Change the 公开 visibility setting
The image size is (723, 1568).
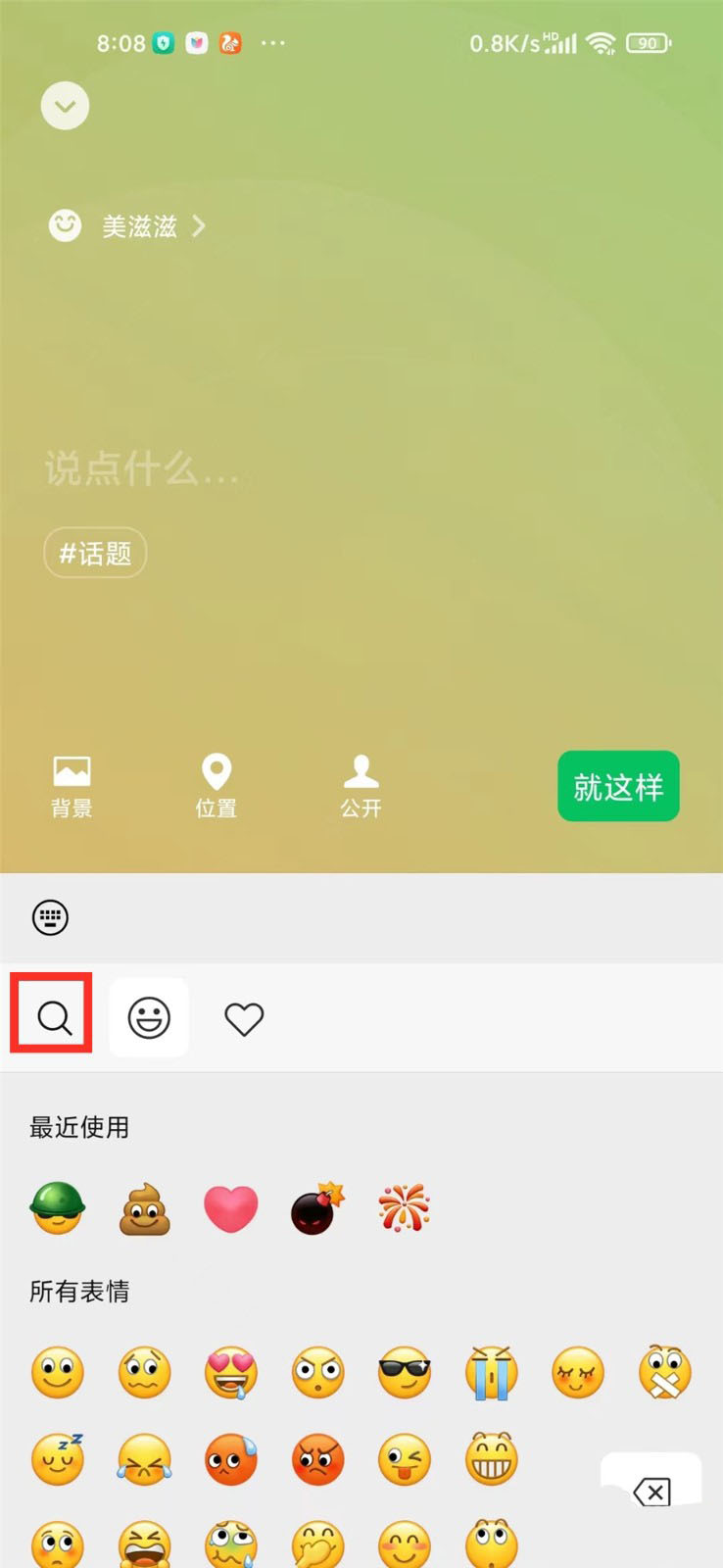[x=361, y=786]
